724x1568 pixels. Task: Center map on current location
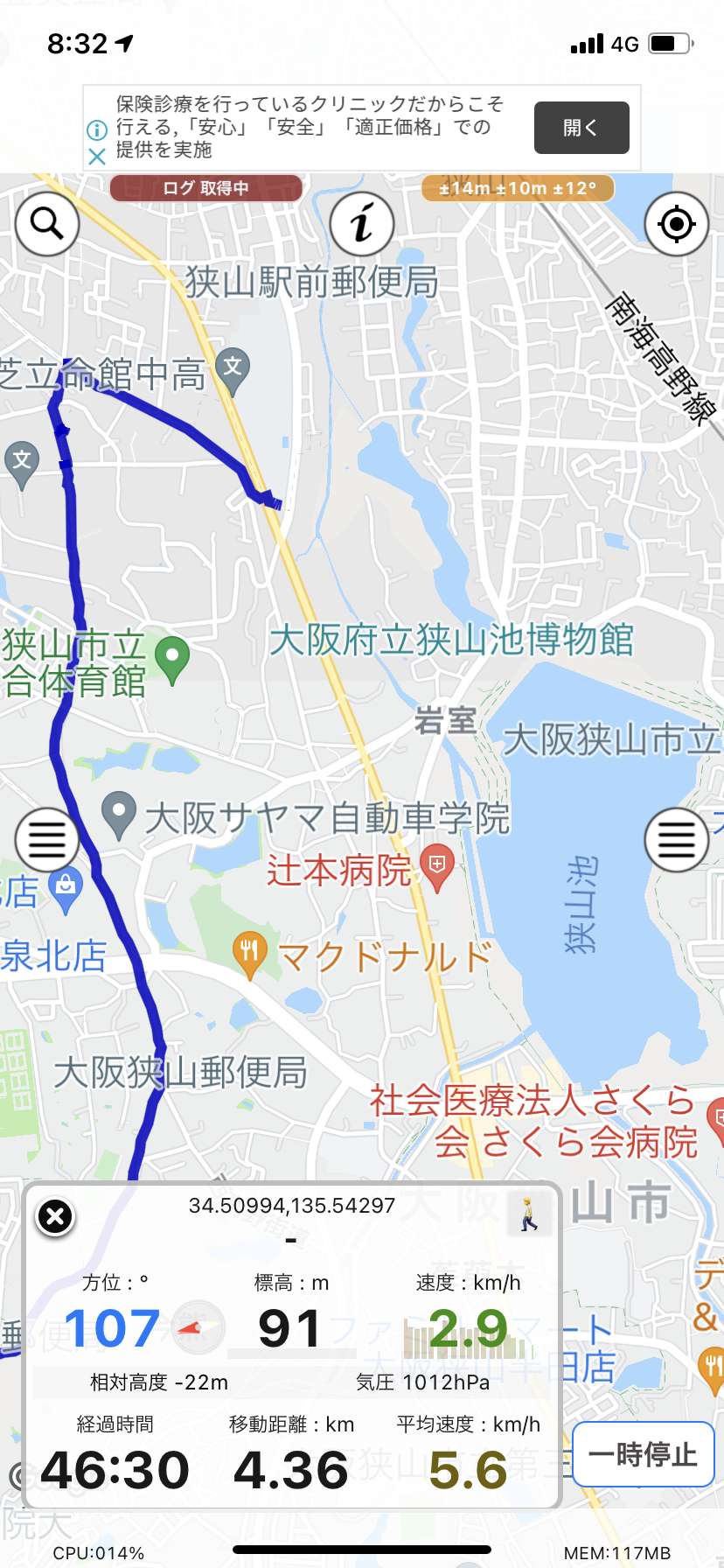coord(676,224)
